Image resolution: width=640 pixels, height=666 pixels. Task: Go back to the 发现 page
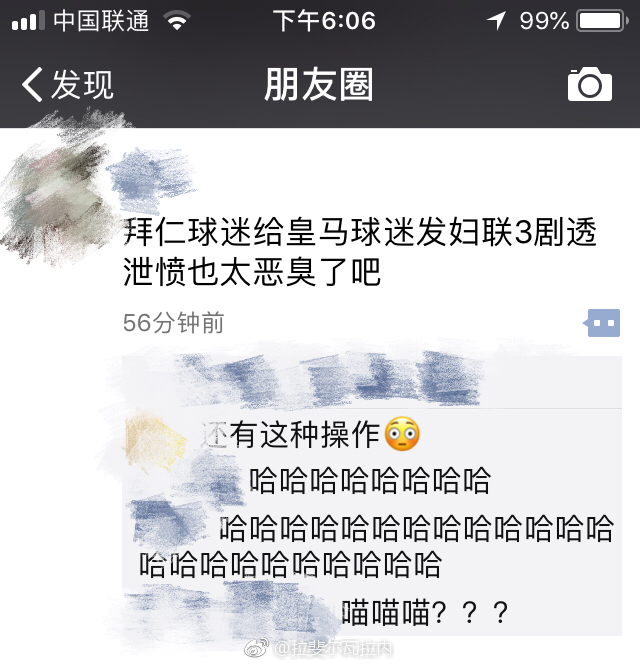(68, 85)
